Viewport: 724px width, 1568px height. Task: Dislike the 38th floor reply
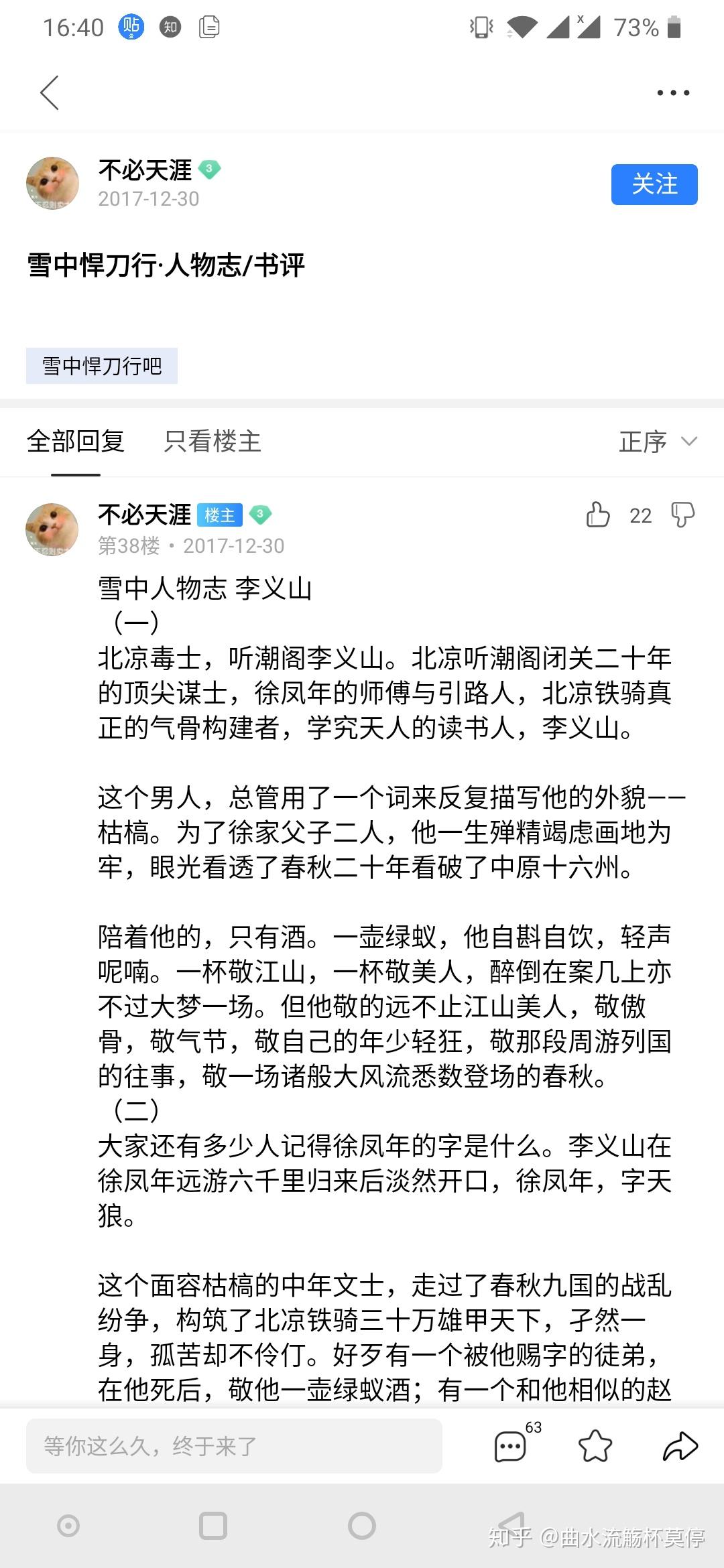point(682,515)
